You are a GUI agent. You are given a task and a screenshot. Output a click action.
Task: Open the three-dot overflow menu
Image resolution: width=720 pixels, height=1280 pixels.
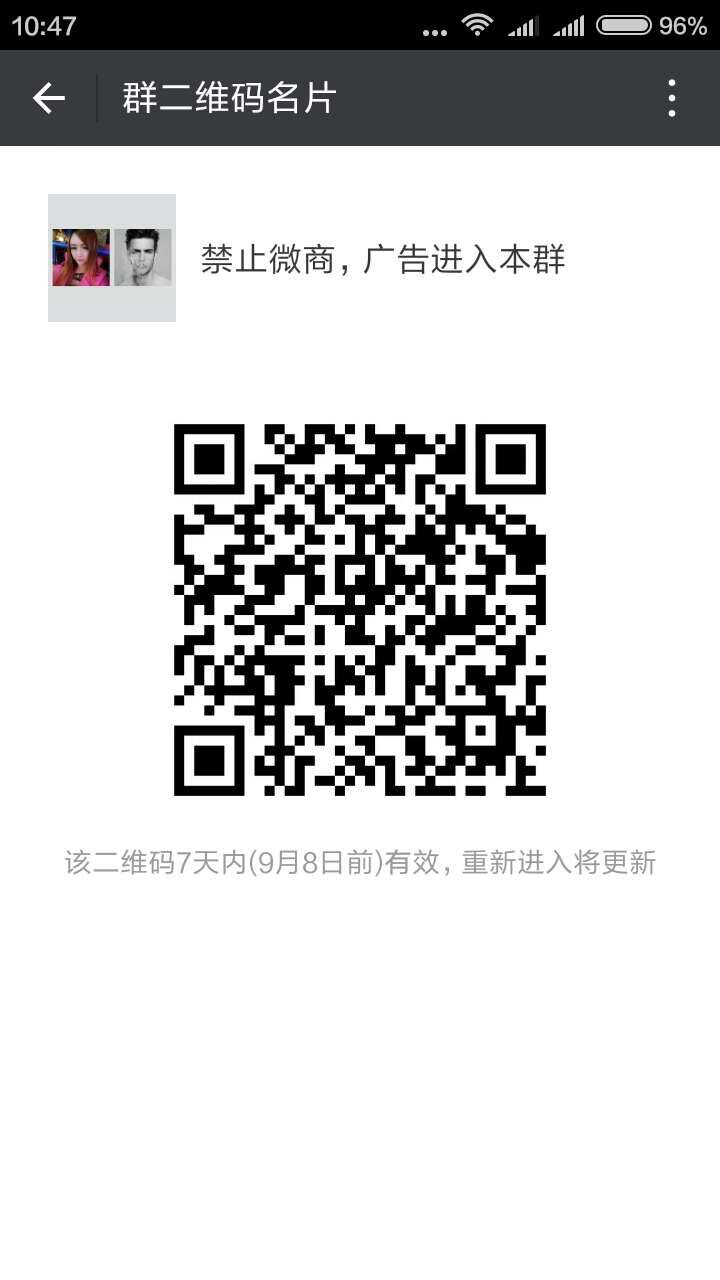coord(671,98)
